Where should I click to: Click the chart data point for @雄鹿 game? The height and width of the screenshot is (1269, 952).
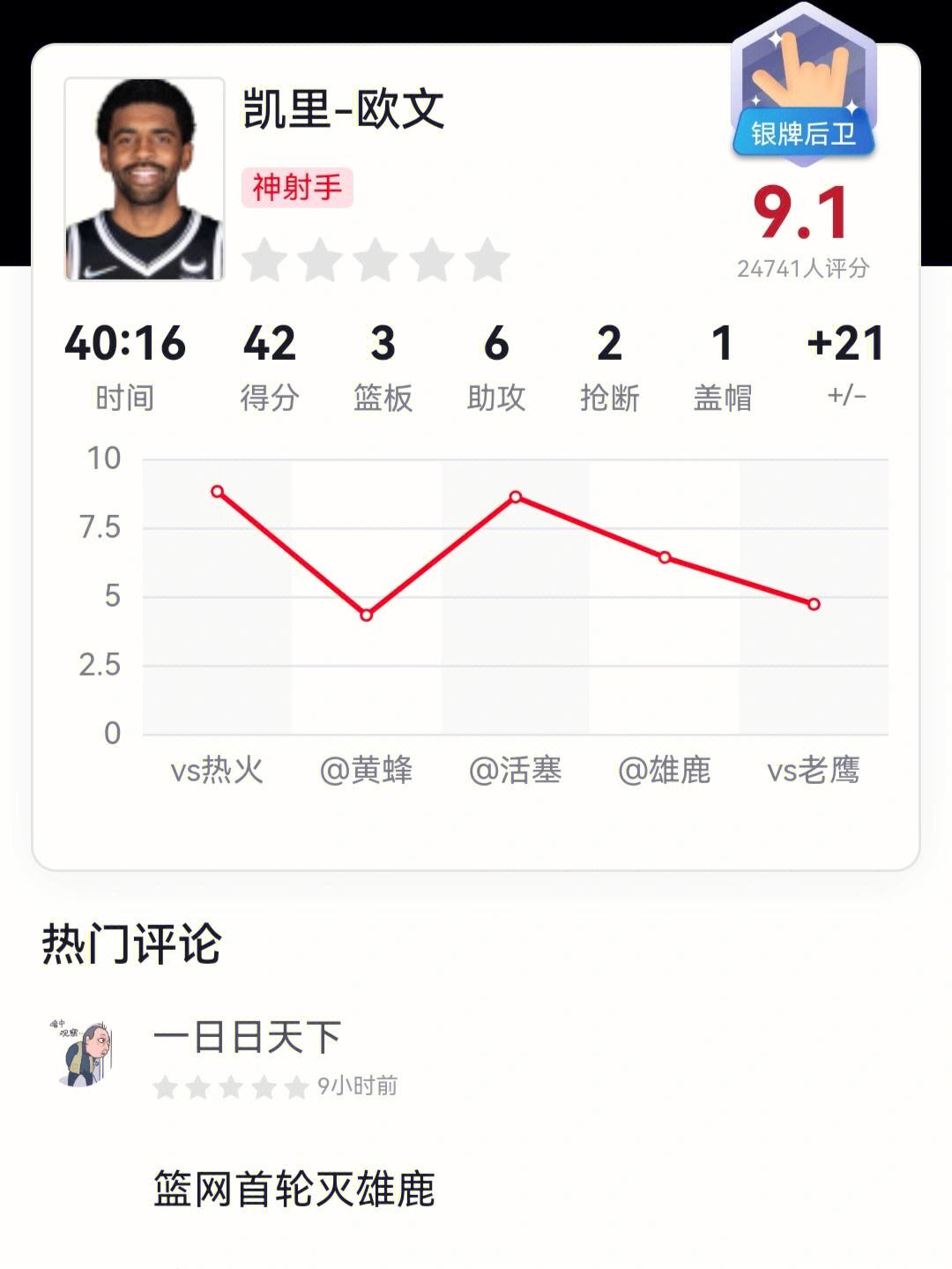[x=663, y=556]
